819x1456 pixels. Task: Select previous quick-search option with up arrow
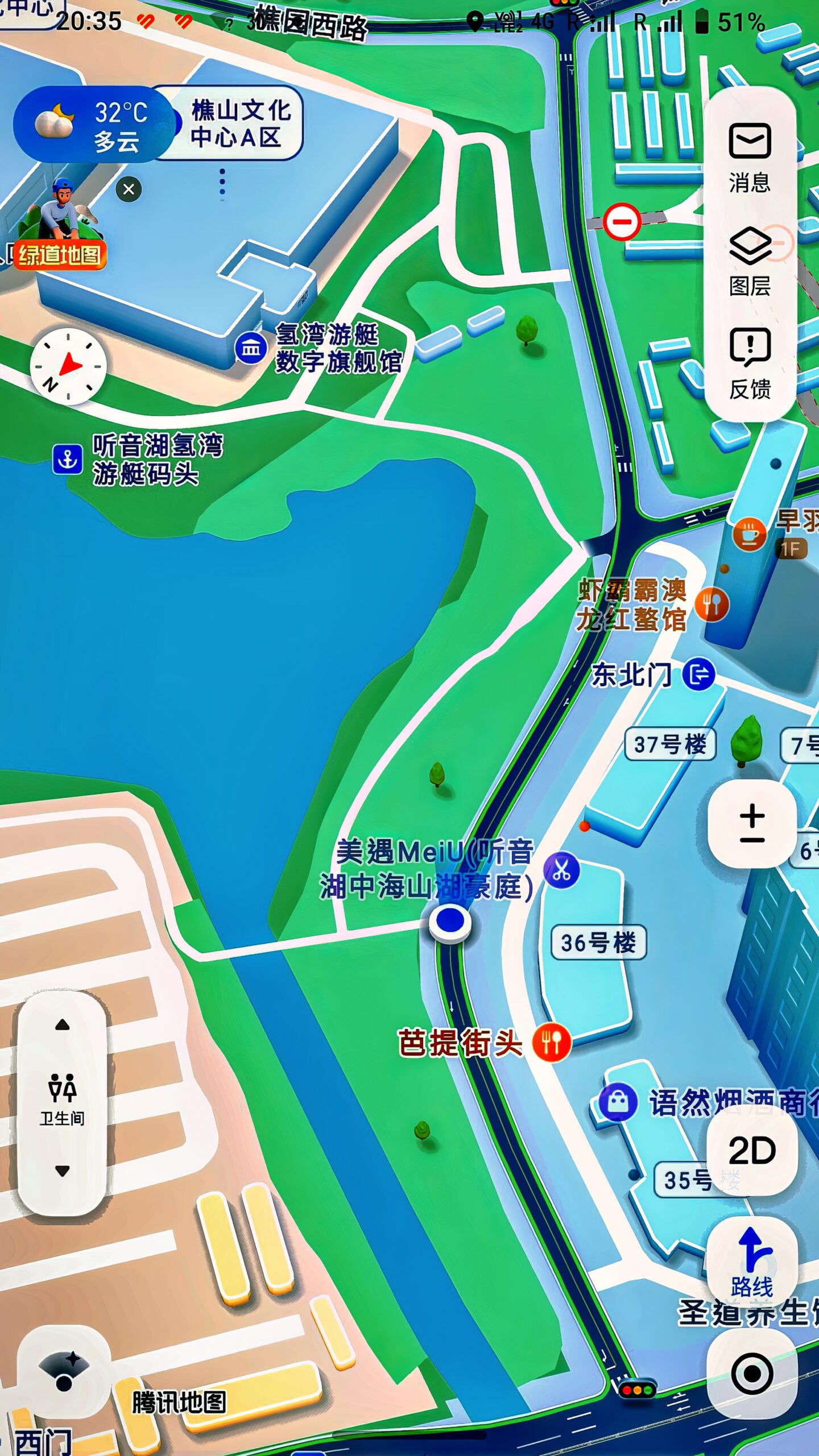(x=63, y=1025)
